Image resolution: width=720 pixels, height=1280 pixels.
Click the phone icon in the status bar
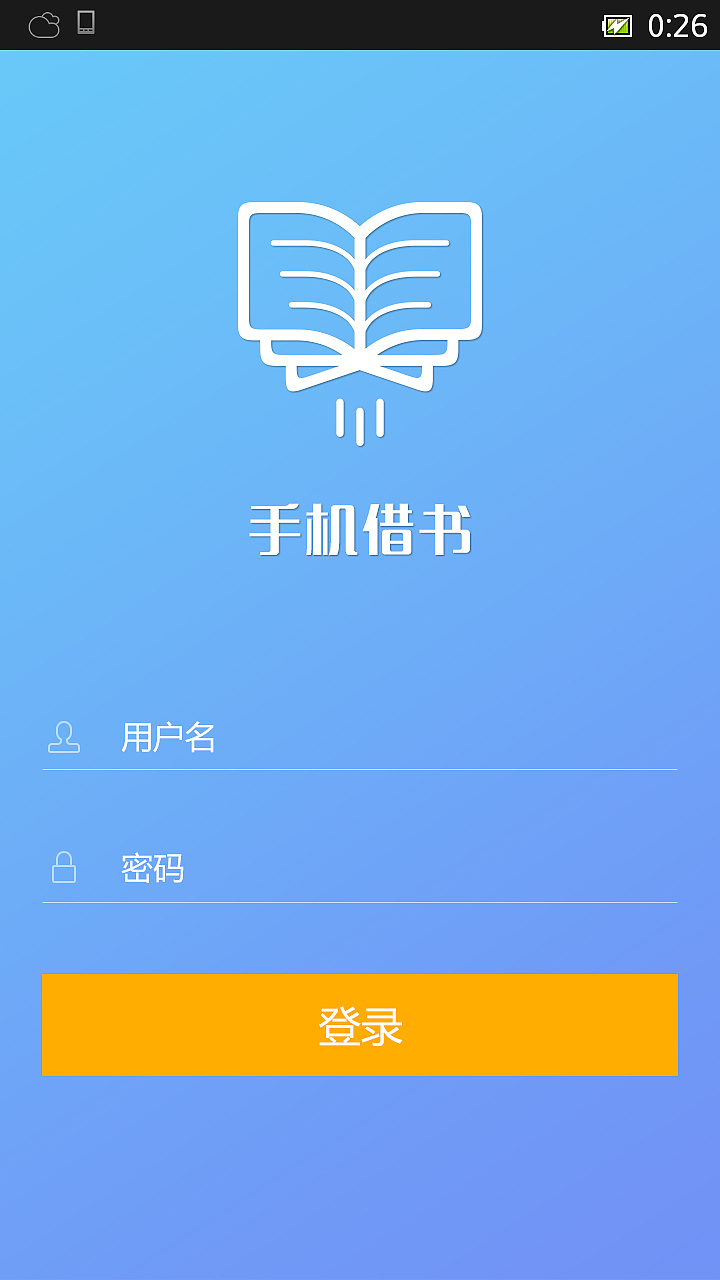point(85,22)
